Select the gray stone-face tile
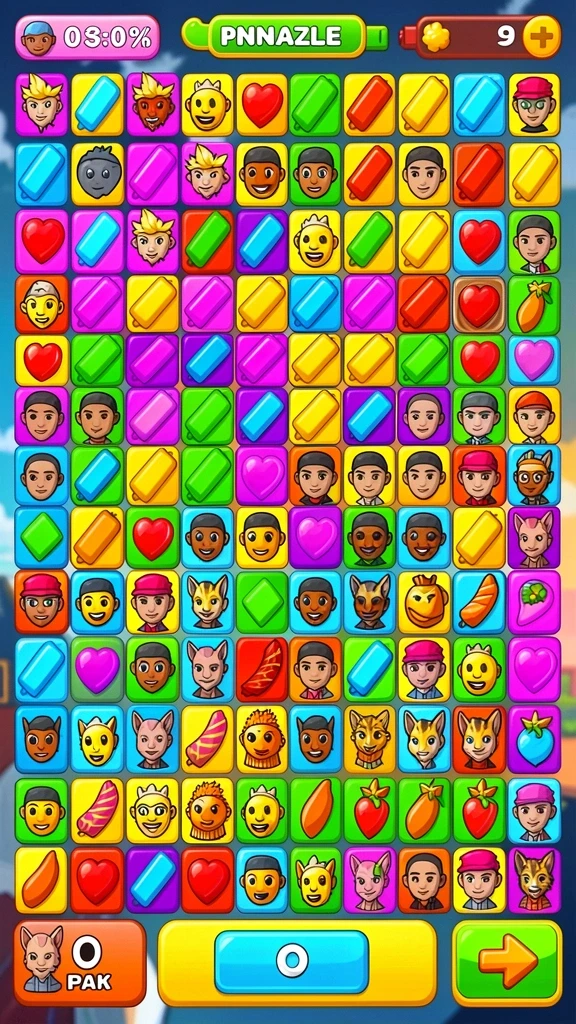The image size is (576, 1024). point(97,173)
